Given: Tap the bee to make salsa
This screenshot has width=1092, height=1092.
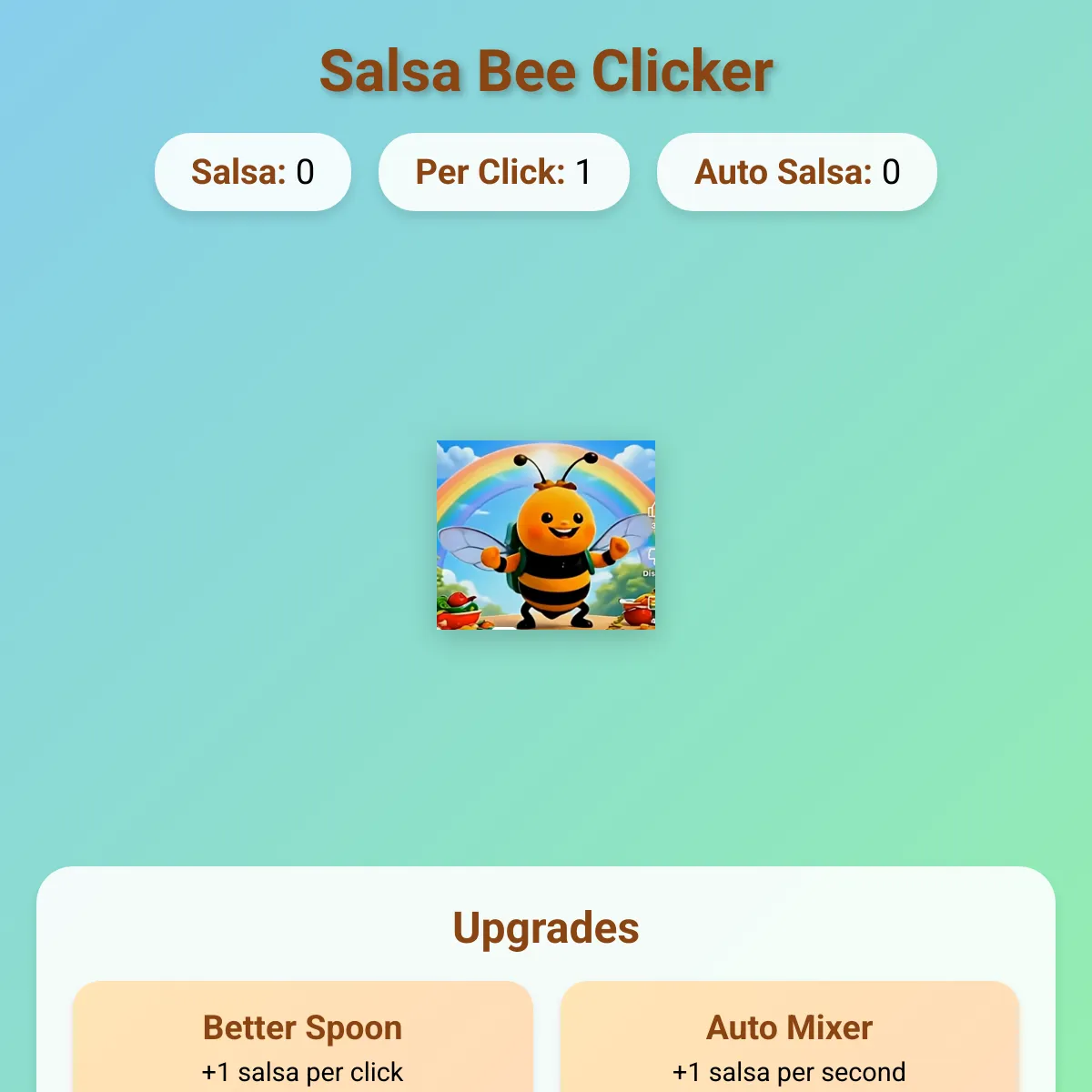Looking at the screenshot, I should point(546,535).
